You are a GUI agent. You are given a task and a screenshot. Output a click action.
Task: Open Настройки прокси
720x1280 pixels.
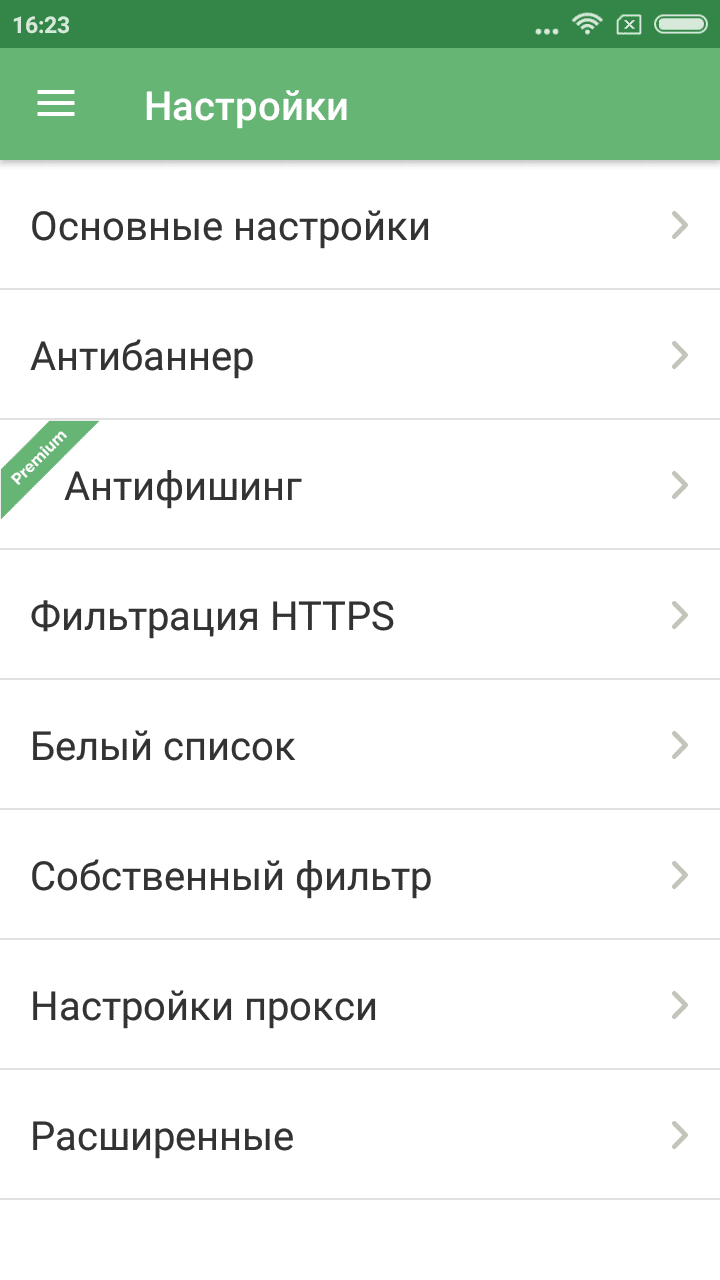[360, 1005]
